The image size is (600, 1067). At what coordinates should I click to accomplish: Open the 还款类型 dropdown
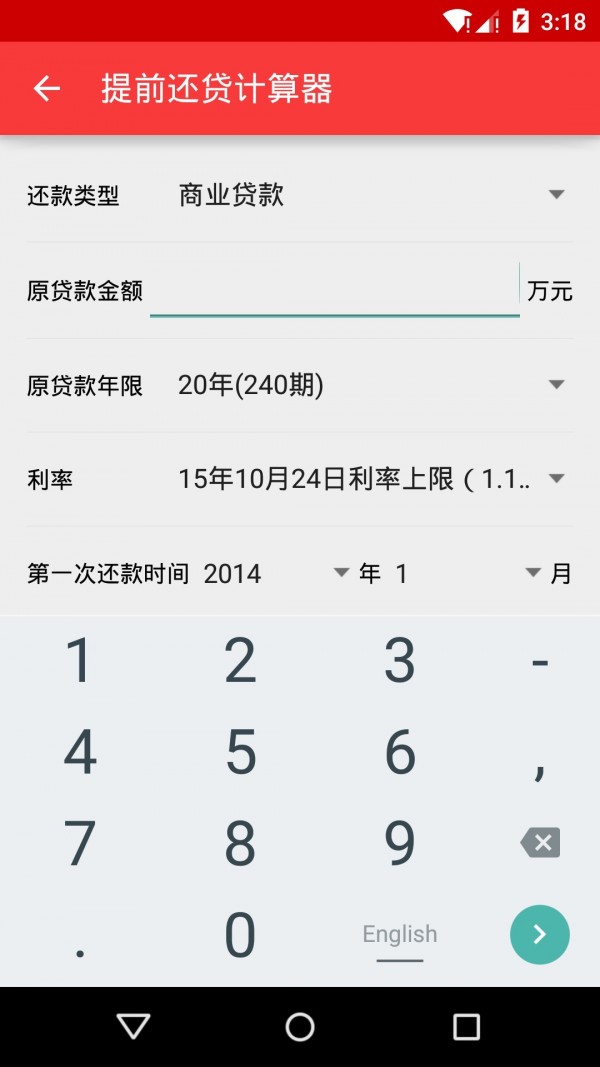(370, 195)
